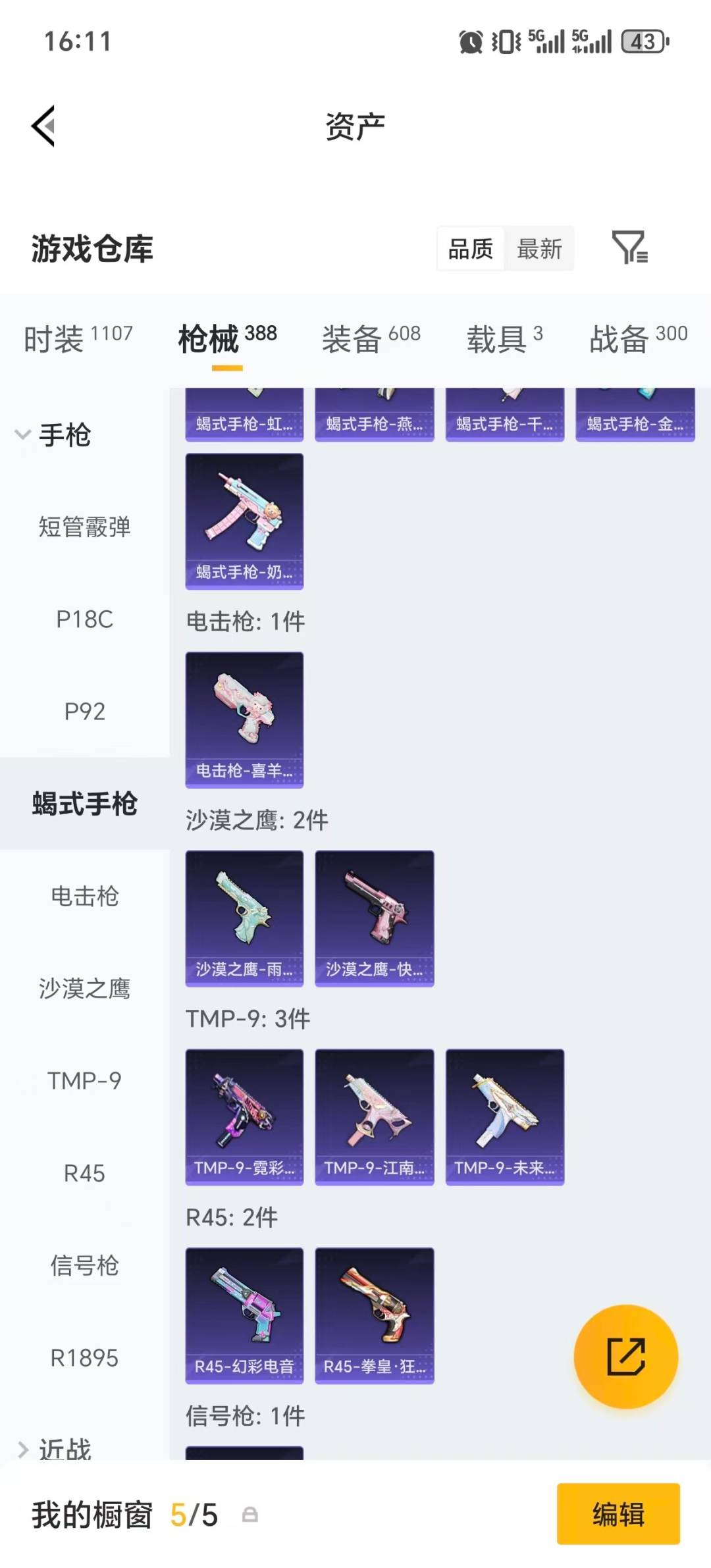Open 我的橱窗 at the bottom

(x=92, y=1515)
